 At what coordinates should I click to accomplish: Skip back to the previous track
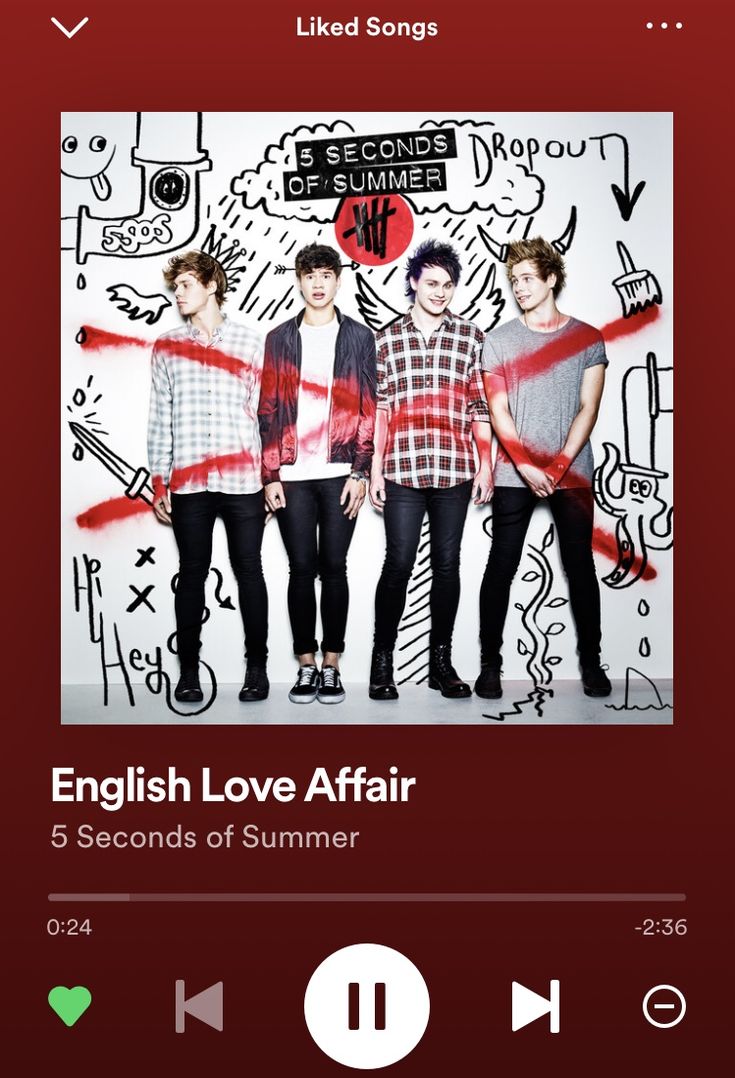click(x=199, y=1006)
